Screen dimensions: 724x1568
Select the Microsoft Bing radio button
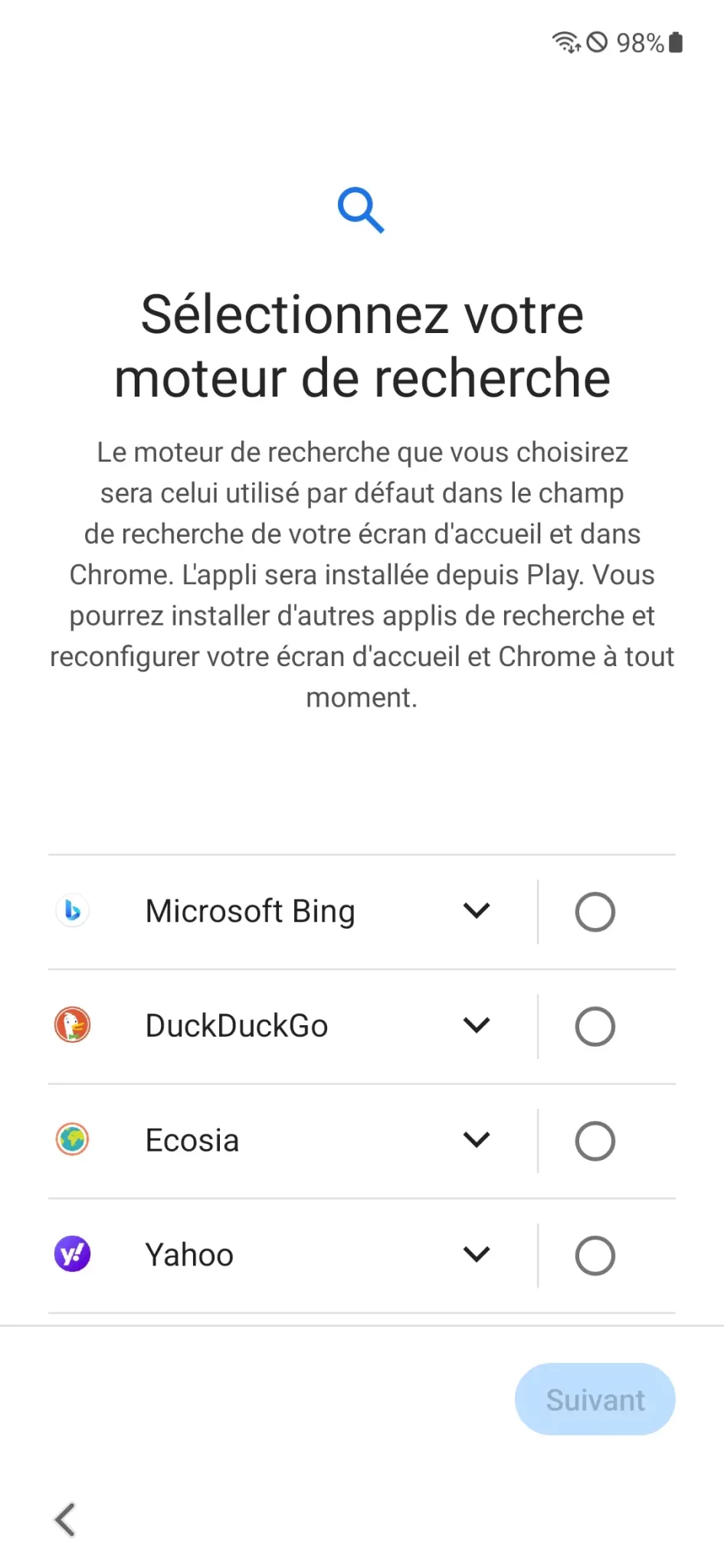[x=595, y=912]
